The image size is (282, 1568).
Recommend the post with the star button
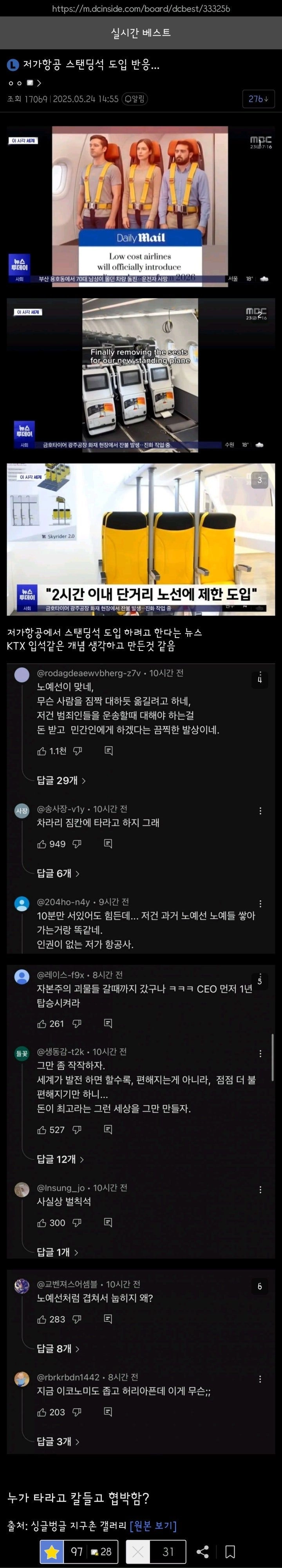[x=52, y=1552]
